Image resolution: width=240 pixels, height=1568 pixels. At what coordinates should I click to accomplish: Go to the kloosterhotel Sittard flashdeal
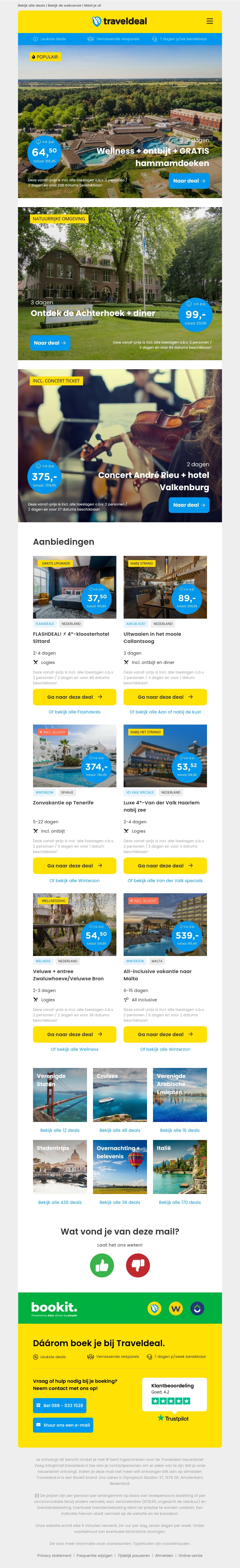(x=74, y=697)
